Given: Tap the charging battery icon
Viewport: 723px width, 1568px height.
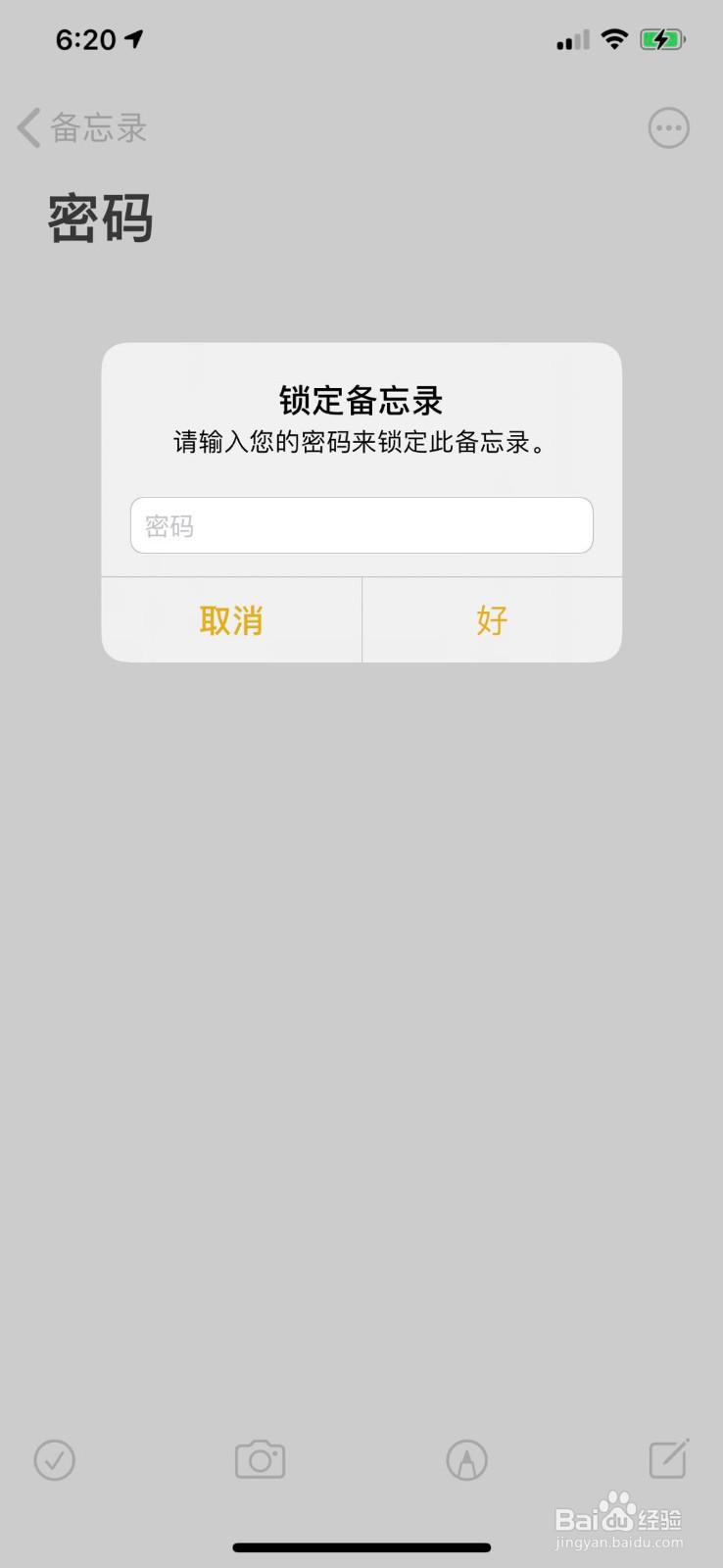Looking at the screenshot, I should pos(662,39).
